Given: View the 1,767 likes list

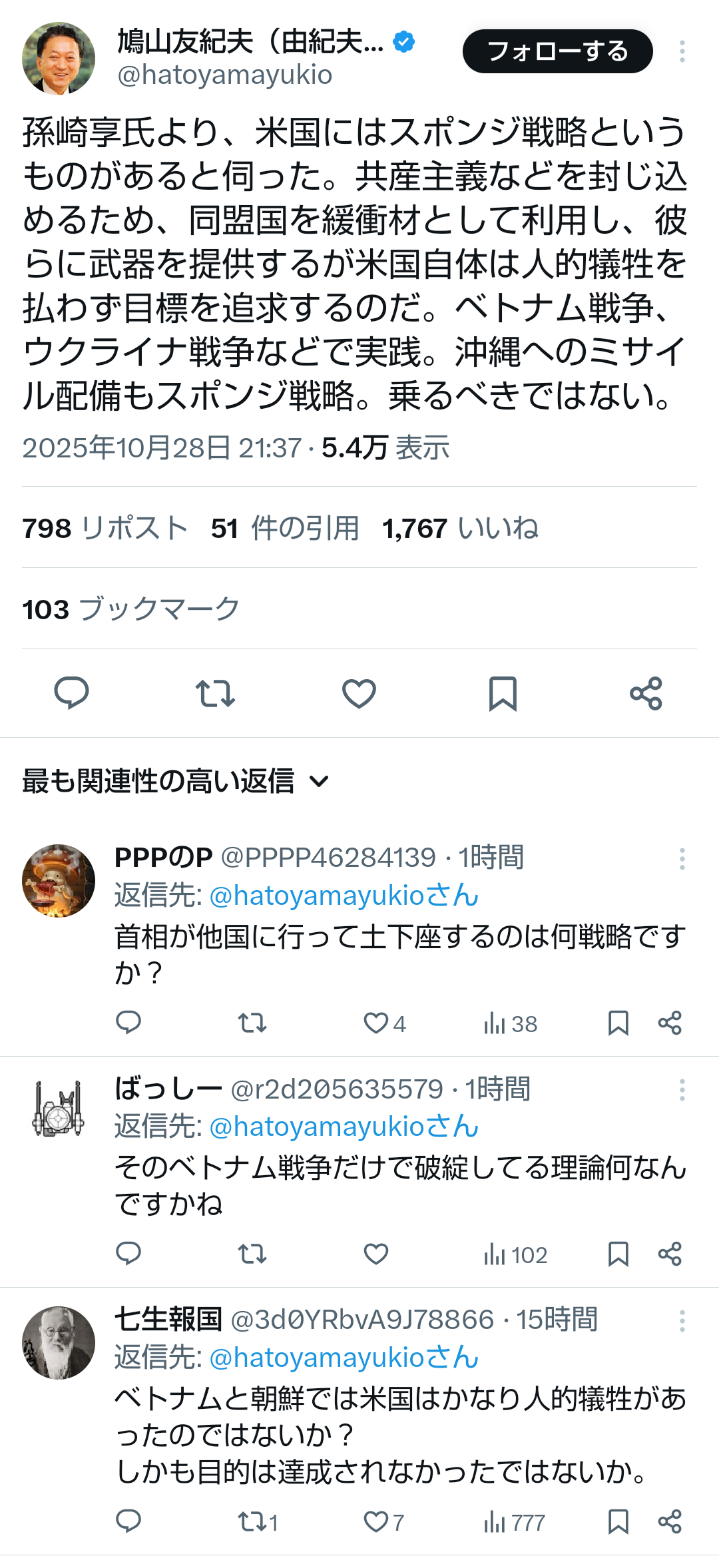Looking at the screenshot, I should 460,528.
